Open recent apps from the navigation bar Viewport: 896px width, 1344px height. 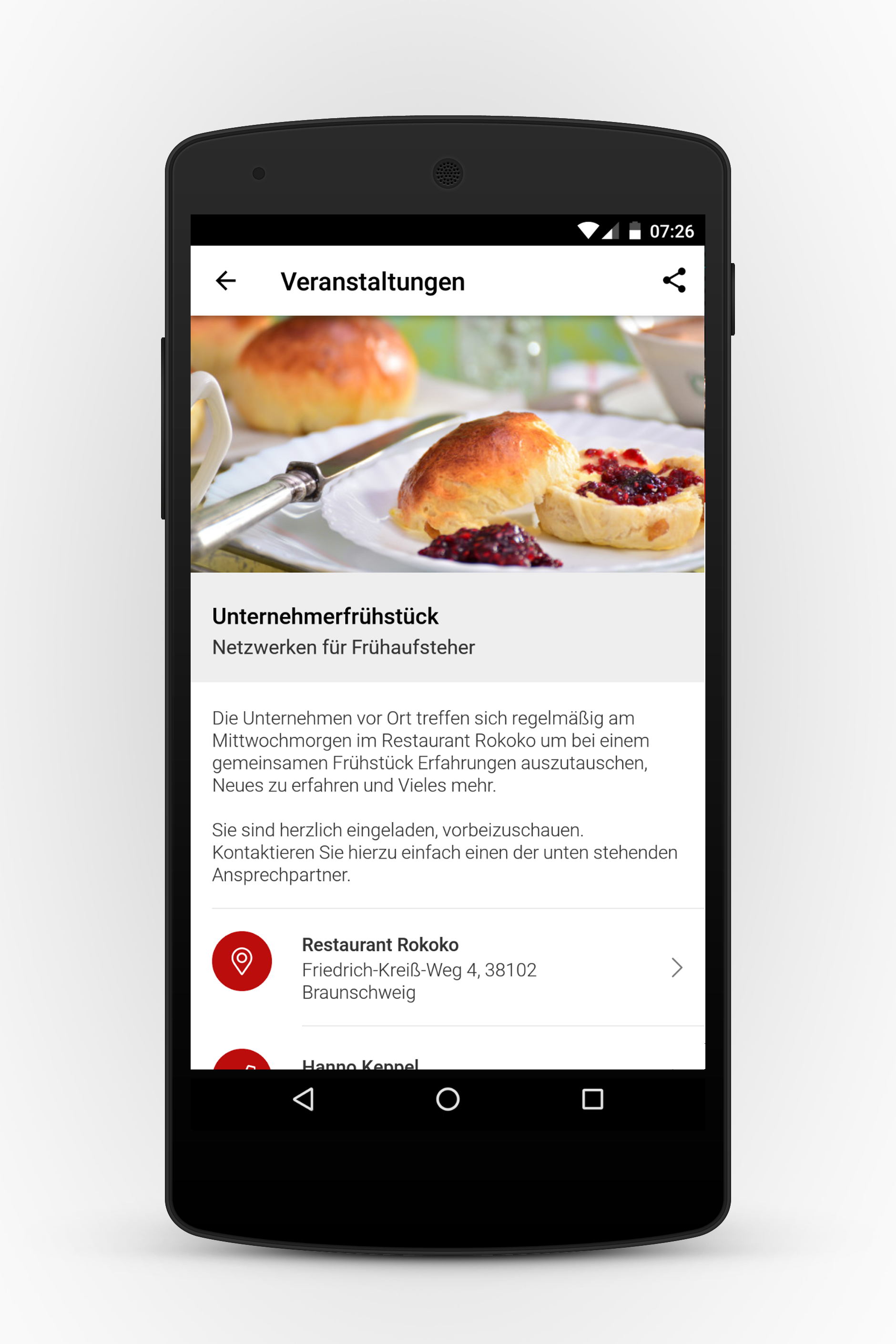coord(592,1098)
